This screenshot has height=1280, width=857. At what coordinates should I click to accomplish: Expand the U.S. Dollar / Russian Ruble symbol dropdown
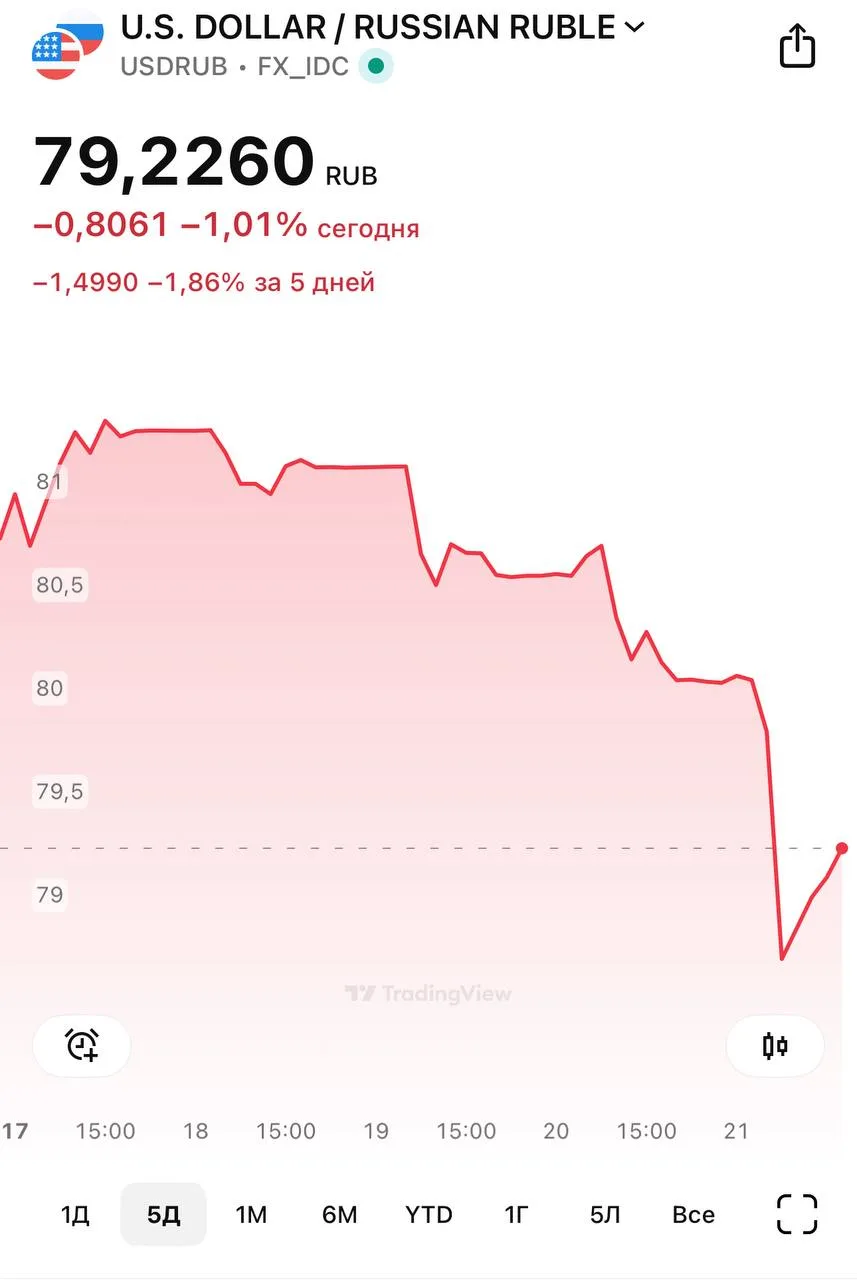tap(634, 27)
